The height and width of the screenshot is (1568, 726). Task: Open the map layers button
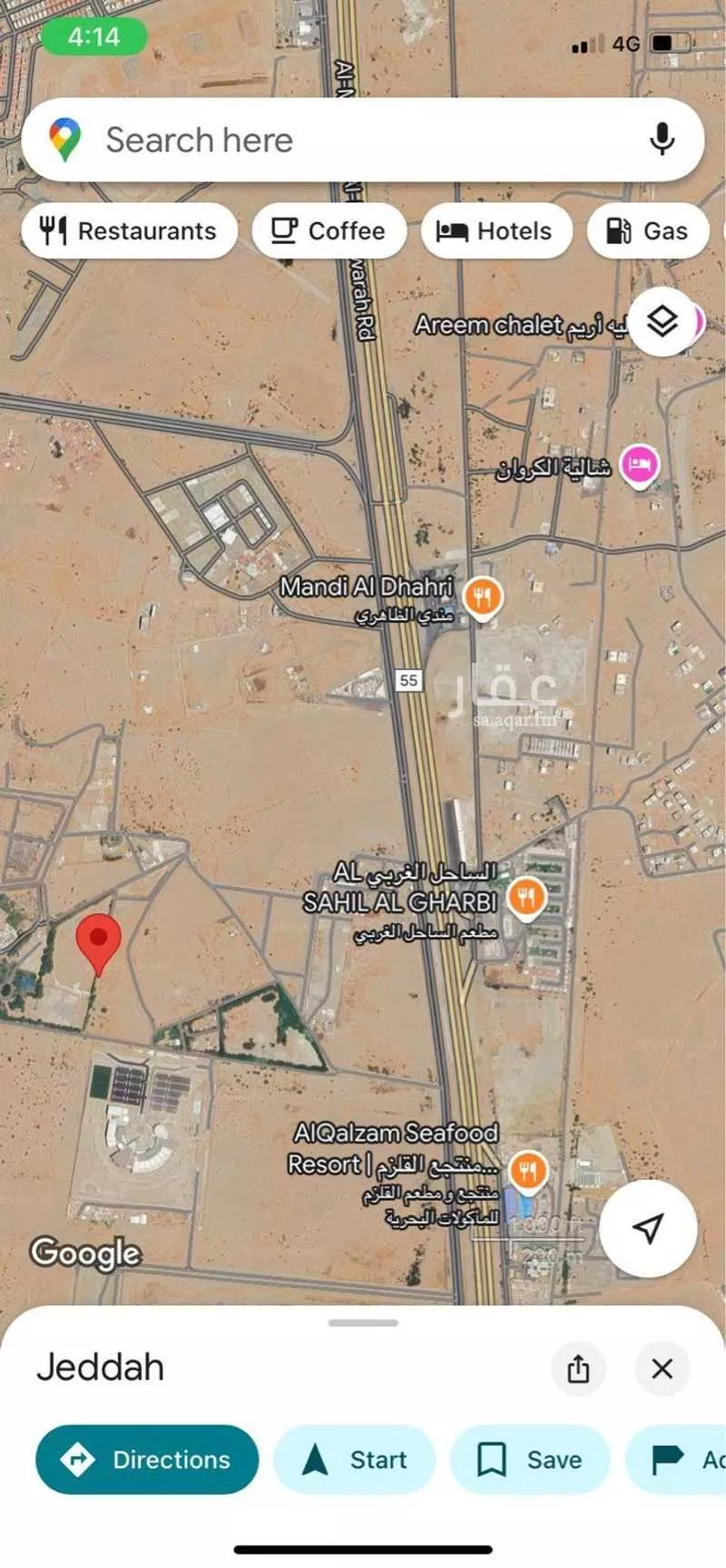point(662,321)
